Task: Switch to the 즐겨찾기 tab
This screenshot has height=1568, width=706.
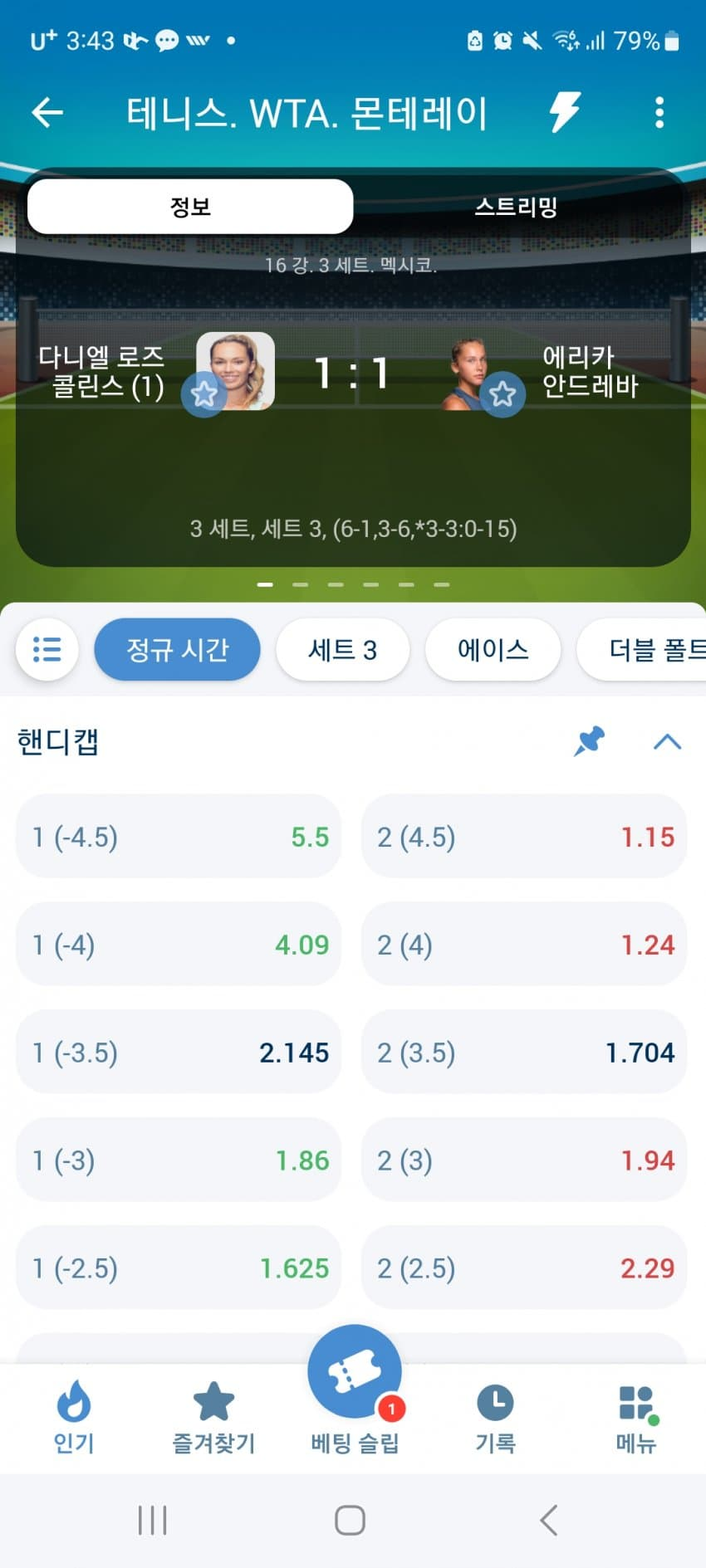Action: (213, 1418)
